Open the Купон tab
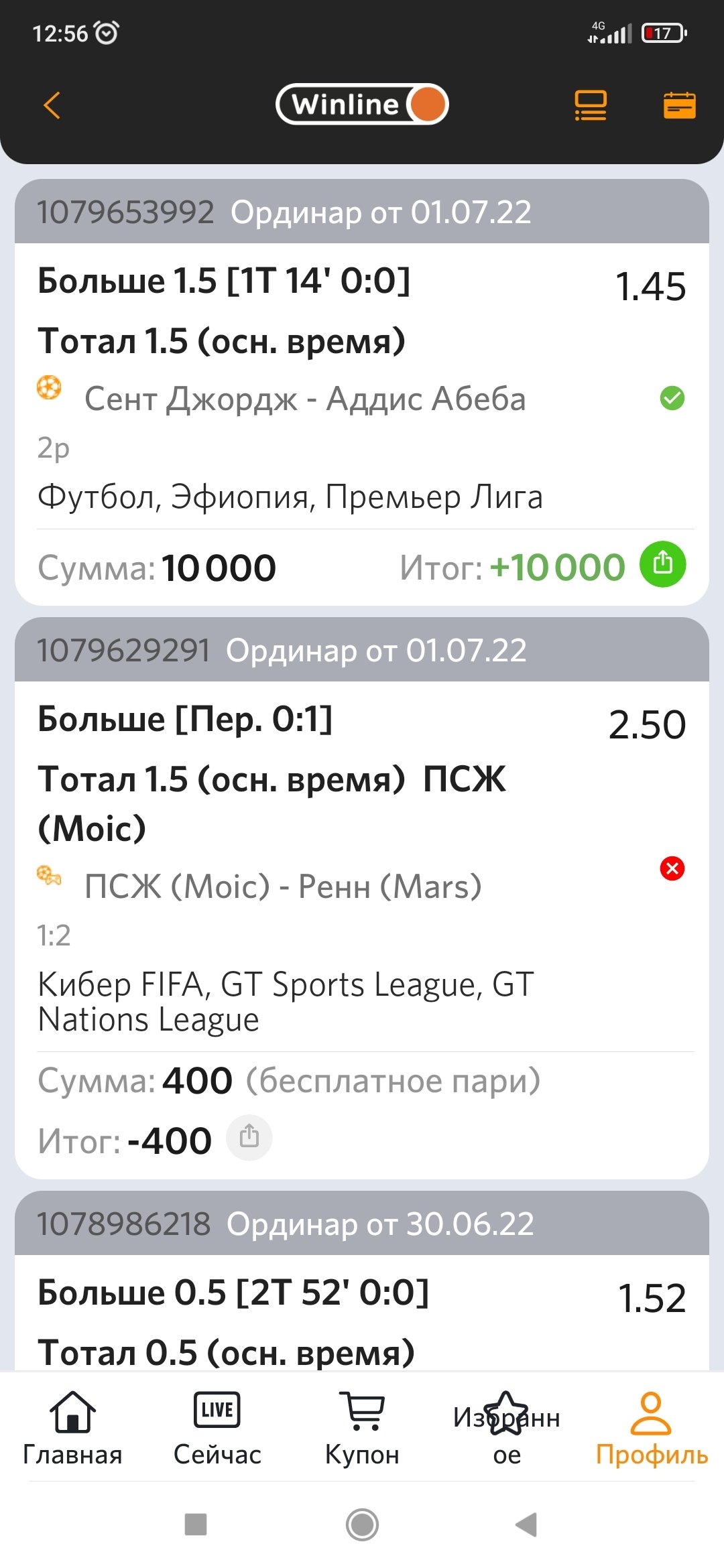 coord(362,1429)
